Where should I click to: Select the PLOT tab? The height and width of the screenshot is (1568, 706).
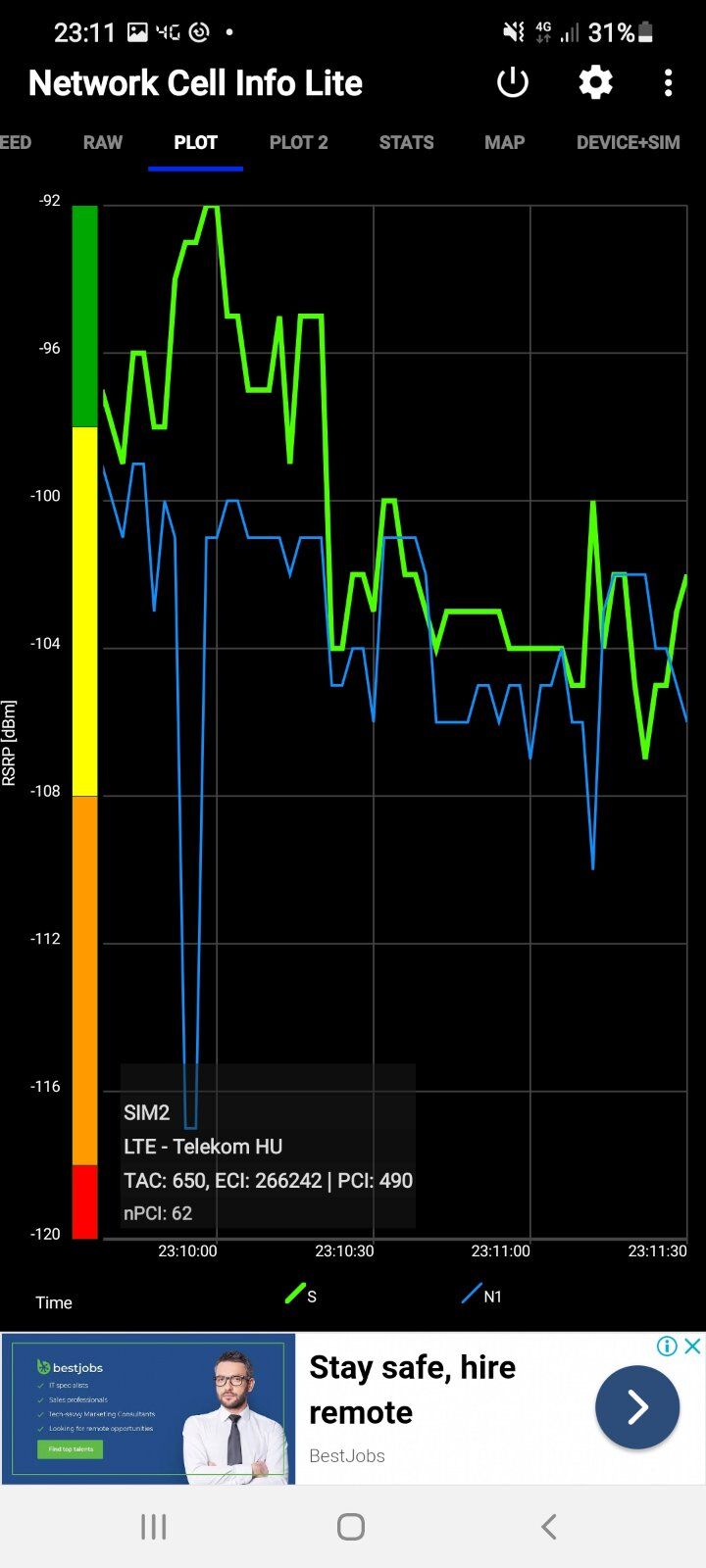[195, 143]
